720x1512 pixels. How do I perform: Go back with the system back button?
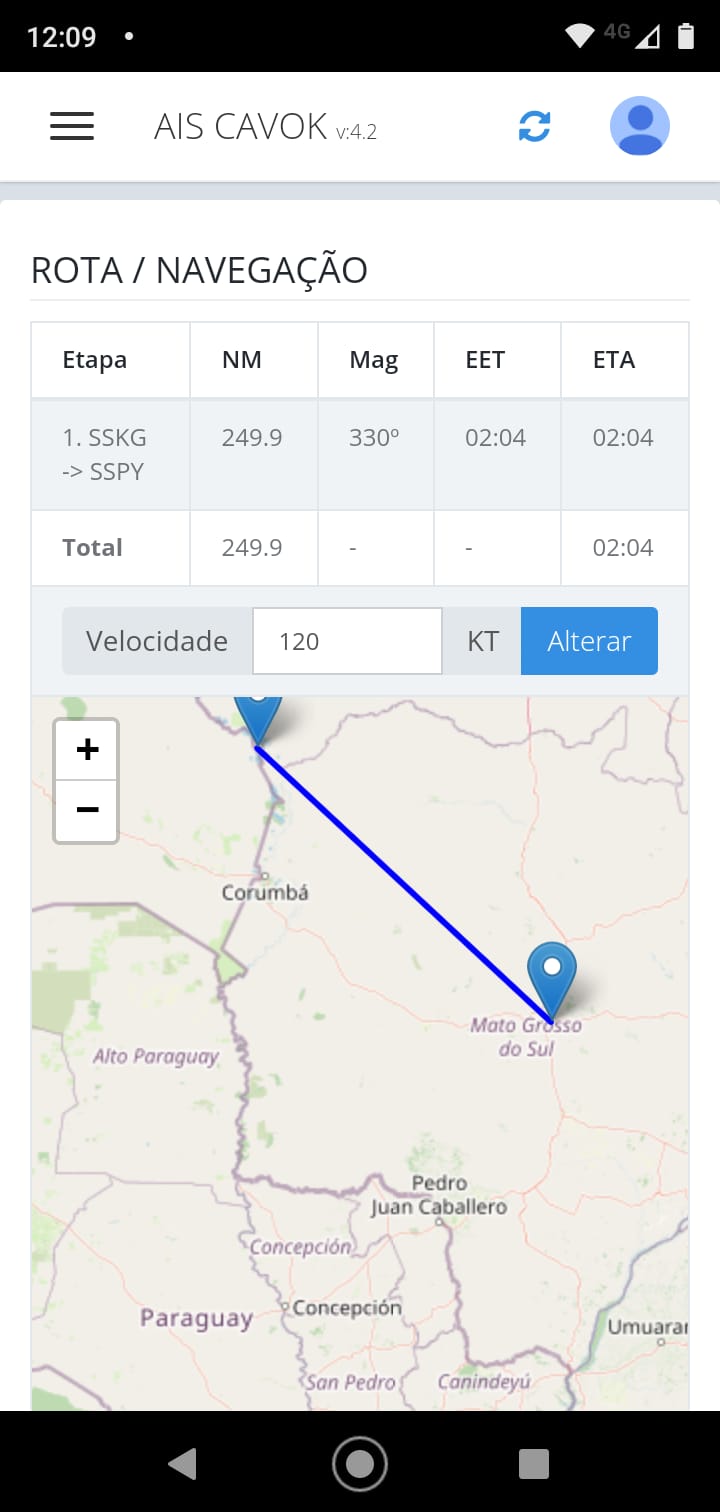182,1464
